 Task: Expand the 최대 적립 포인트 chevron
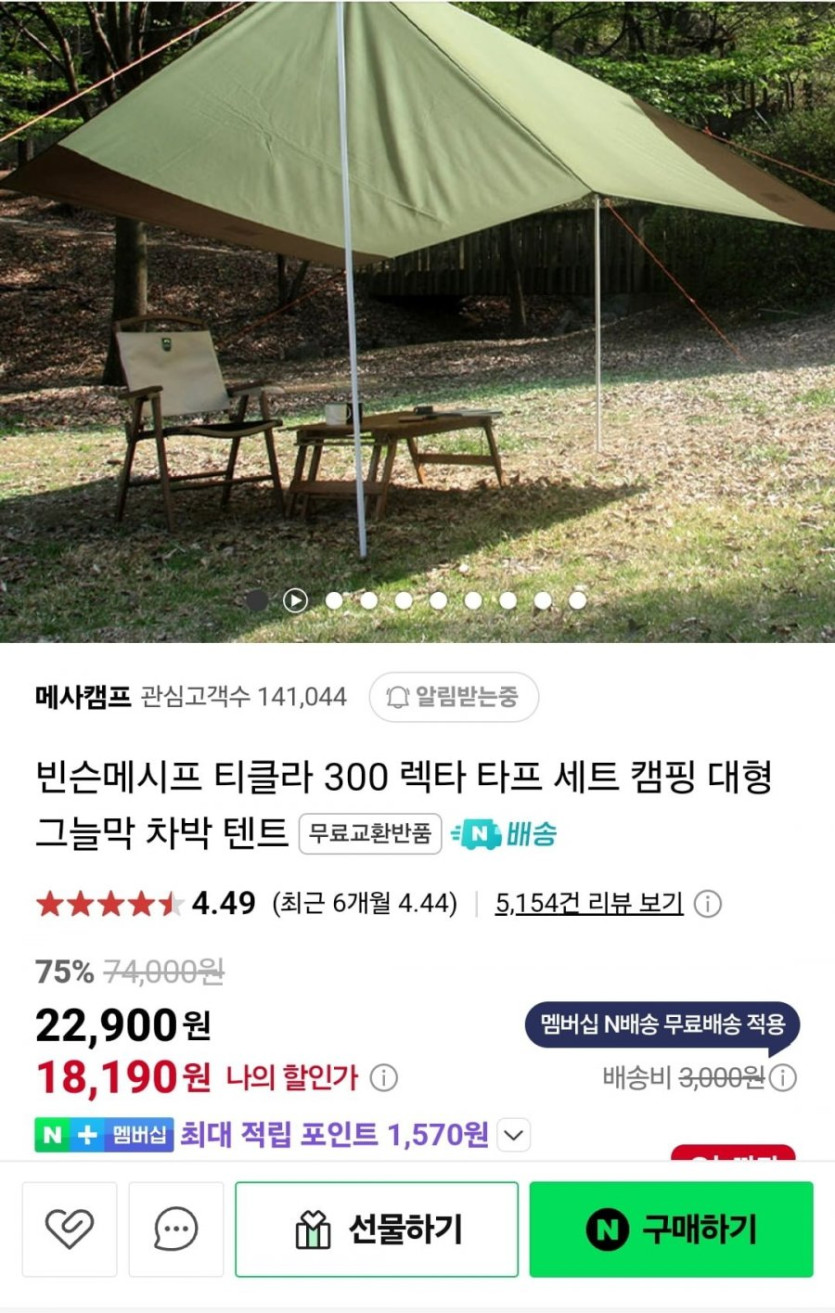(513, 1135)
